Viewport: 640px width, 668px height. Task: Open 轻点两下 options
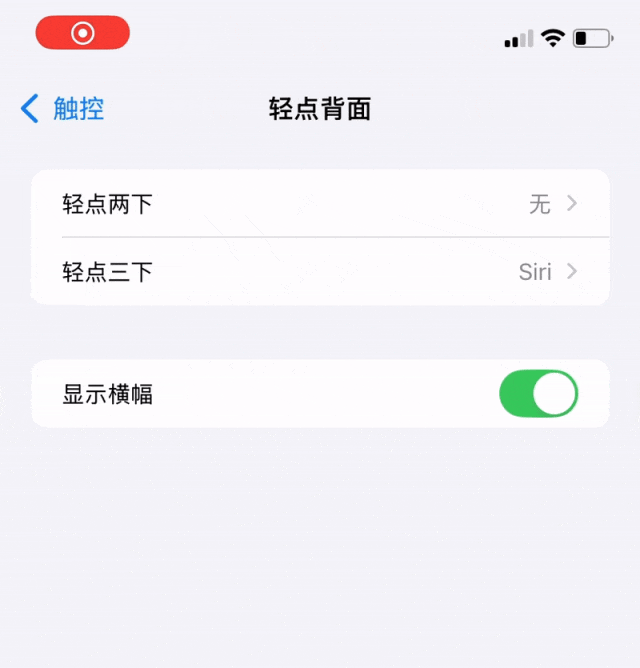pyautogui.click(x=320, y=204)
